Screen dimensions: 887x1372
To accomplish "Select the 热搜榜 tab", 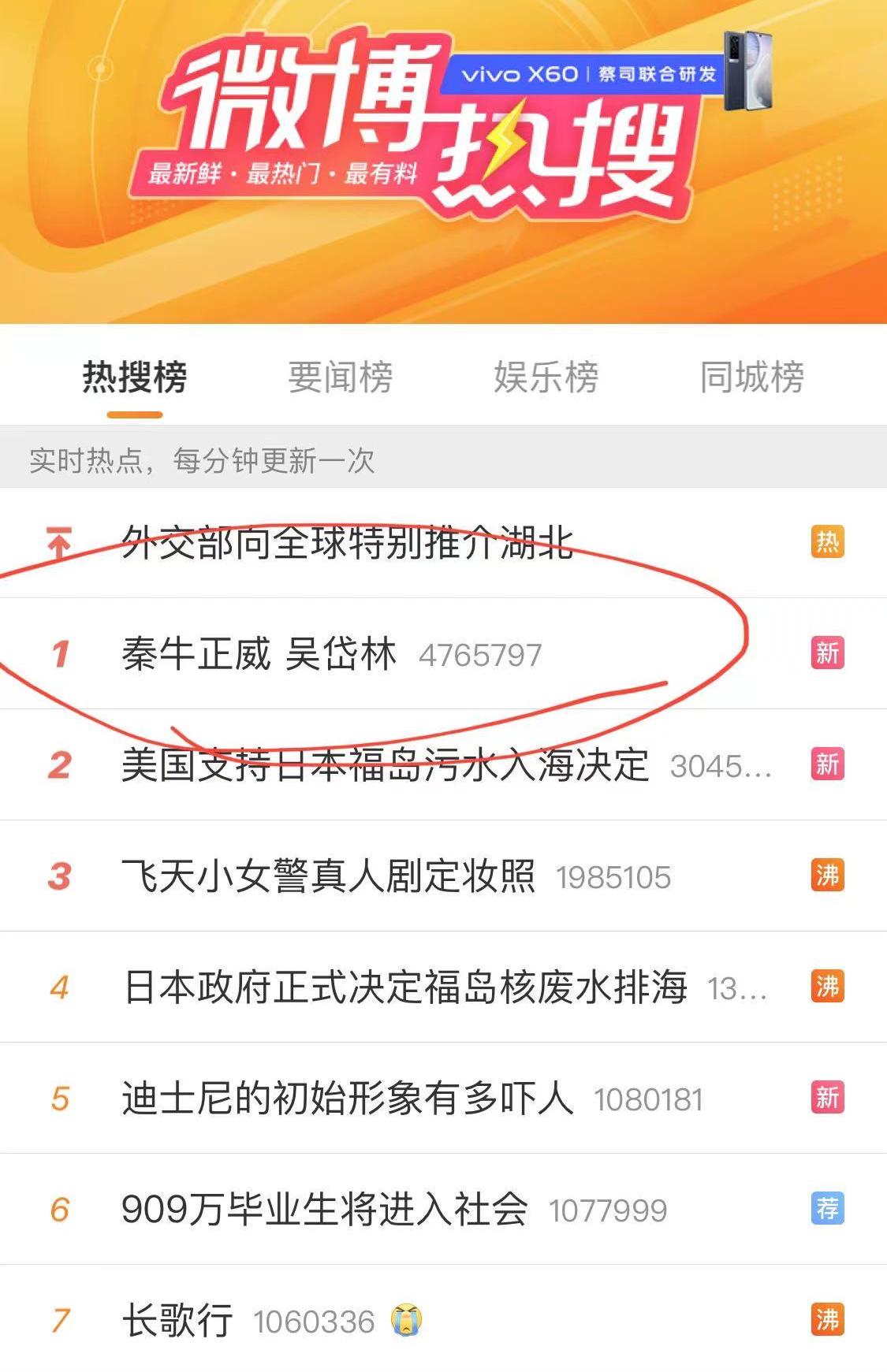I will coord(135,377).
